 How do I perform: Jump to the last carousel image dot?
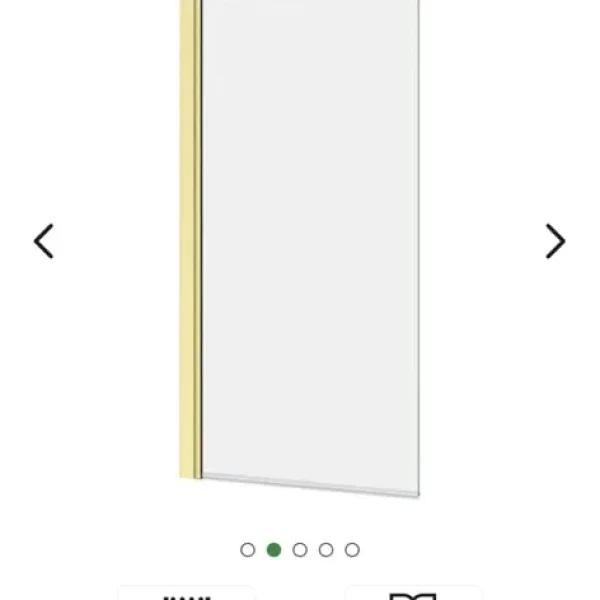click(x=352, y=549)
